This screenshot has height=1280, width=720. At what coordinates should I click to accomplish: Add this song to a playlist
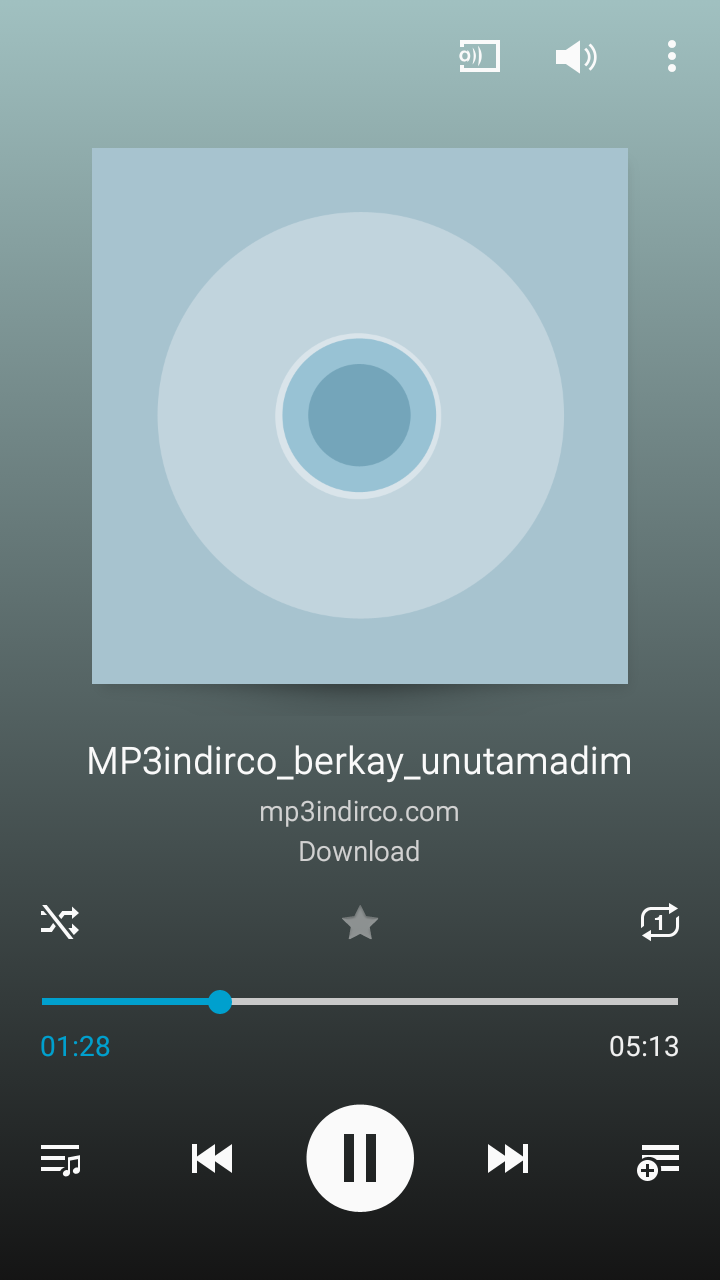coord(658,1161)
